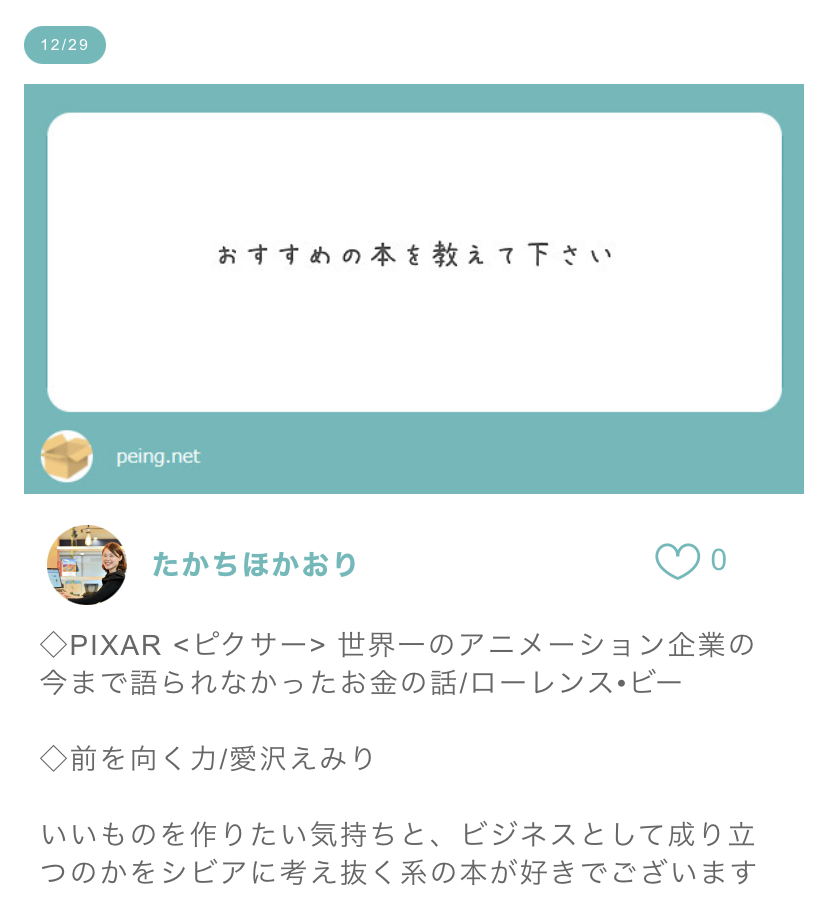828x914 pixels.
Task: Like the answer by たかちほかおり
Action: click(677, 562)
